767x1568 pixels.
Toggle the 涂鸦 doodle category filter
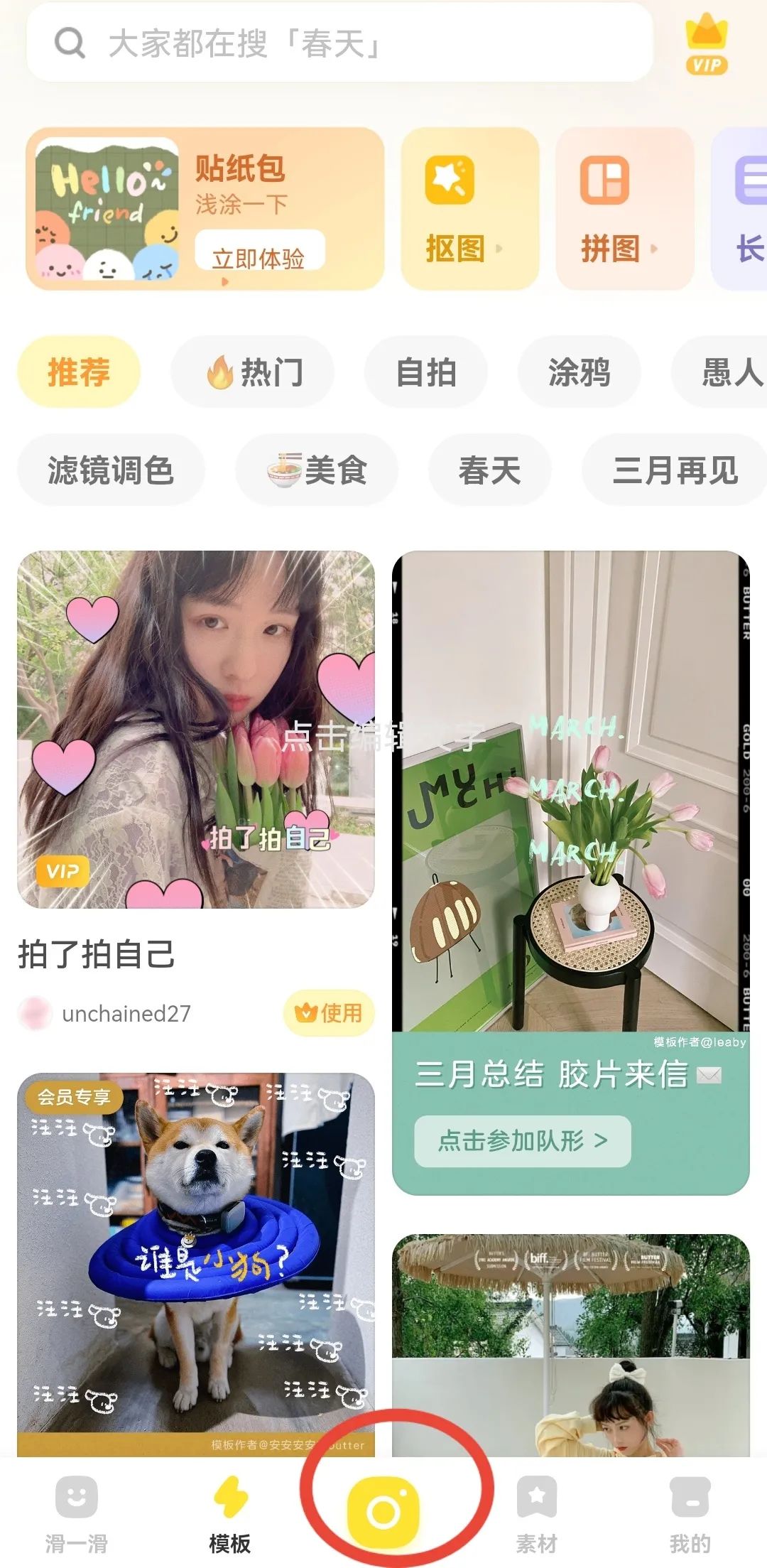[x=580, y=372]
